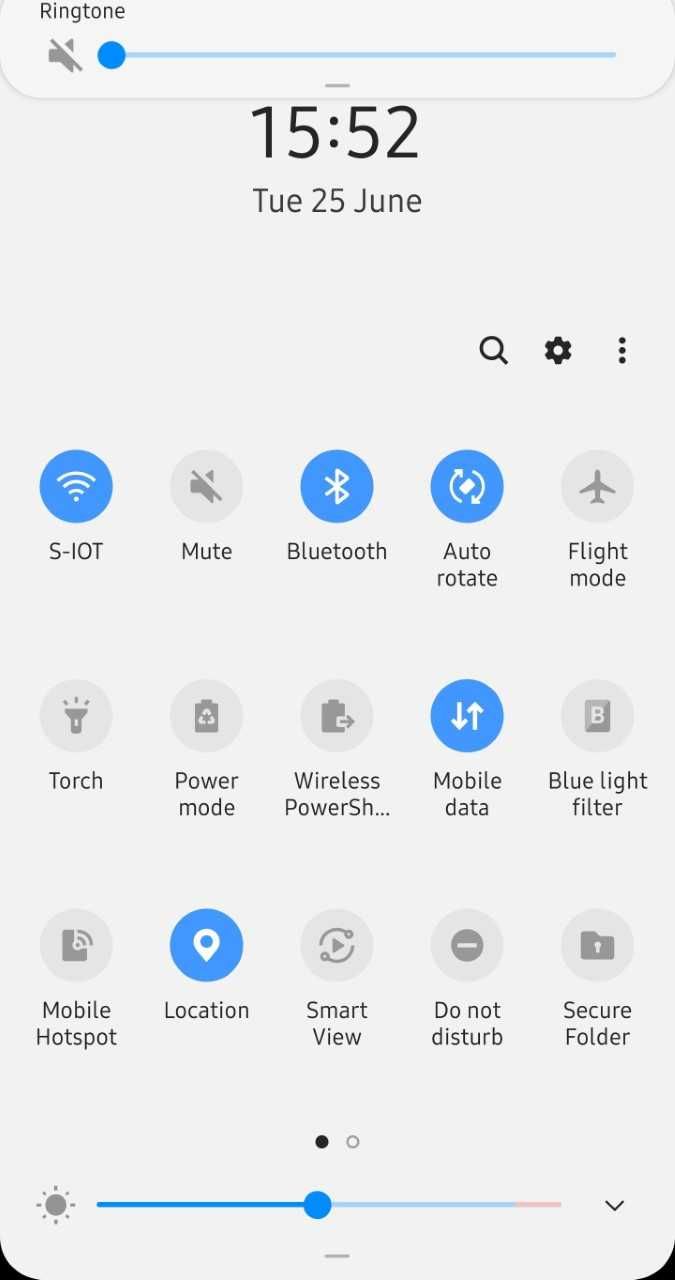Enable Do not disturb

click(467, 945)
